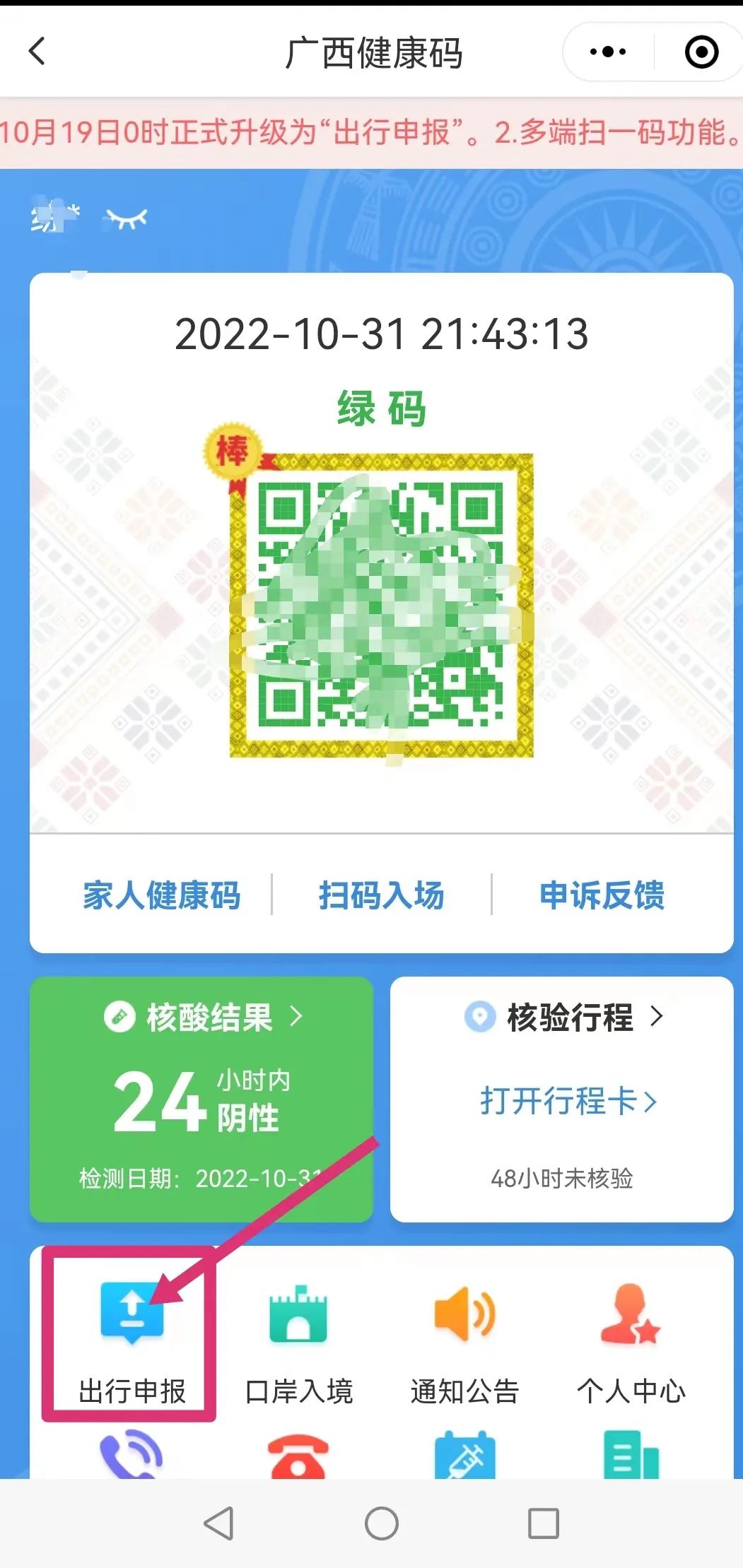Tap 打开行程卡 link
This screenshot has width=743, height=1568.
point(568,1100)
